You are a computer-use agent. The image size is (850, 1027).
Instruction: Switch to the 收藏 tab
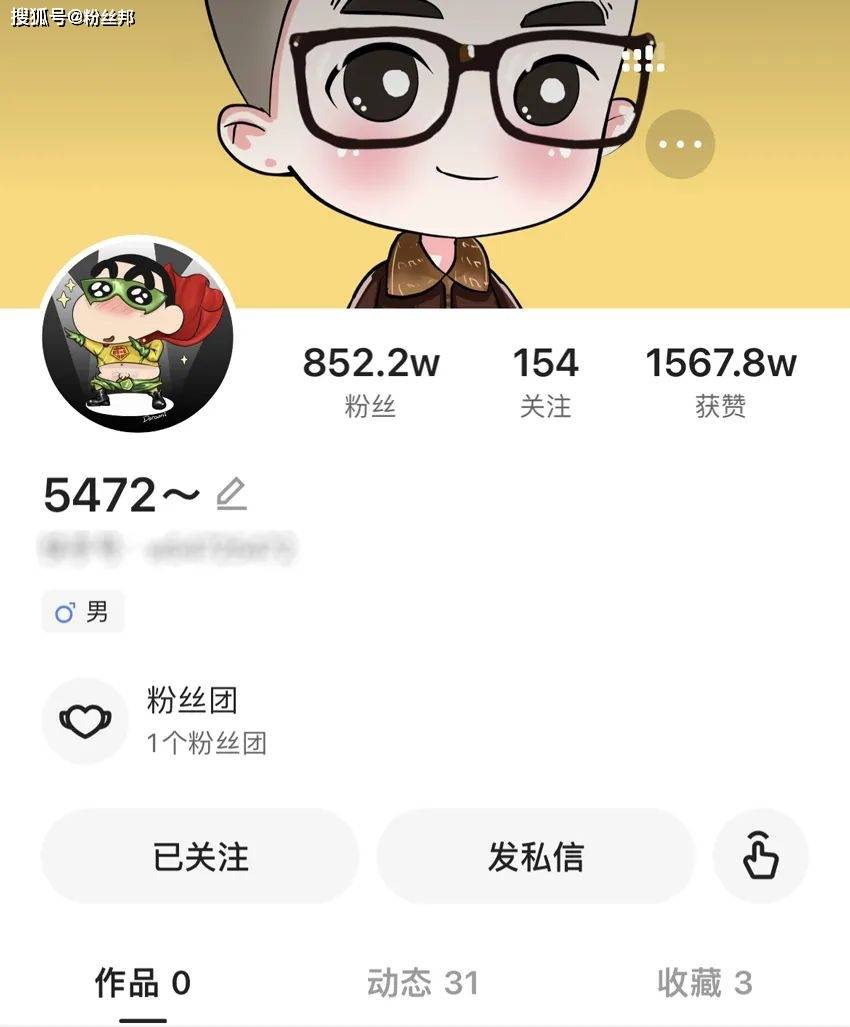click(x=704, y=983)
